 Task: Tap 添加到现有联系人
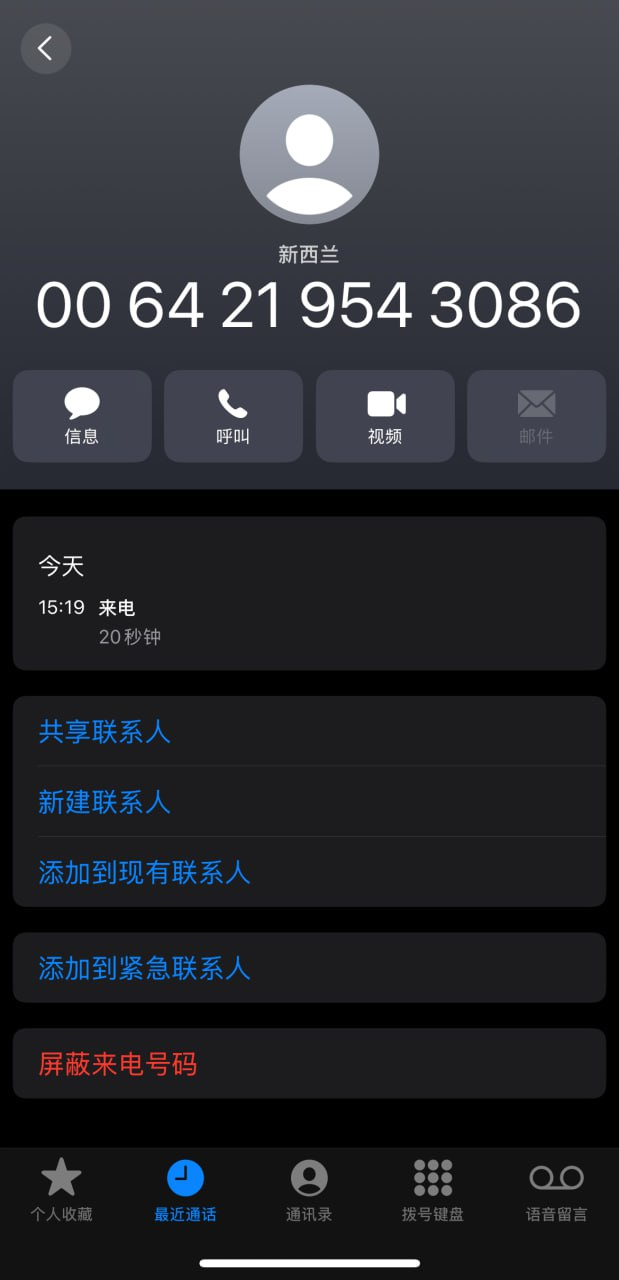click(x=309, y=872)
